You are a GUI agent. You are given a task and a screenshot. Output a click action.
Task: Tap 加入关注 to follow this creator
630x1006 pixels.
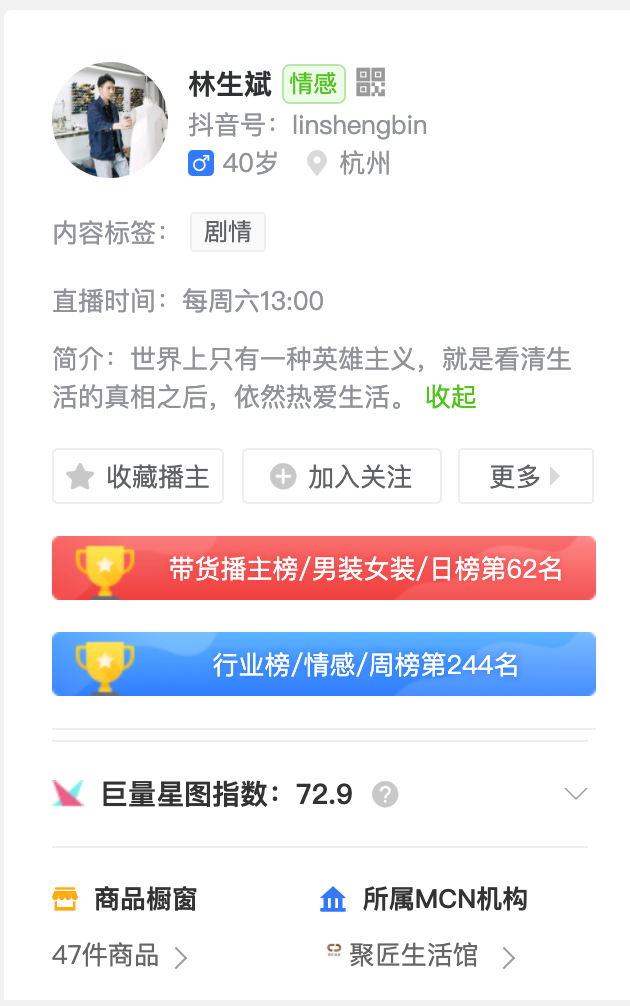pos(342,476)
